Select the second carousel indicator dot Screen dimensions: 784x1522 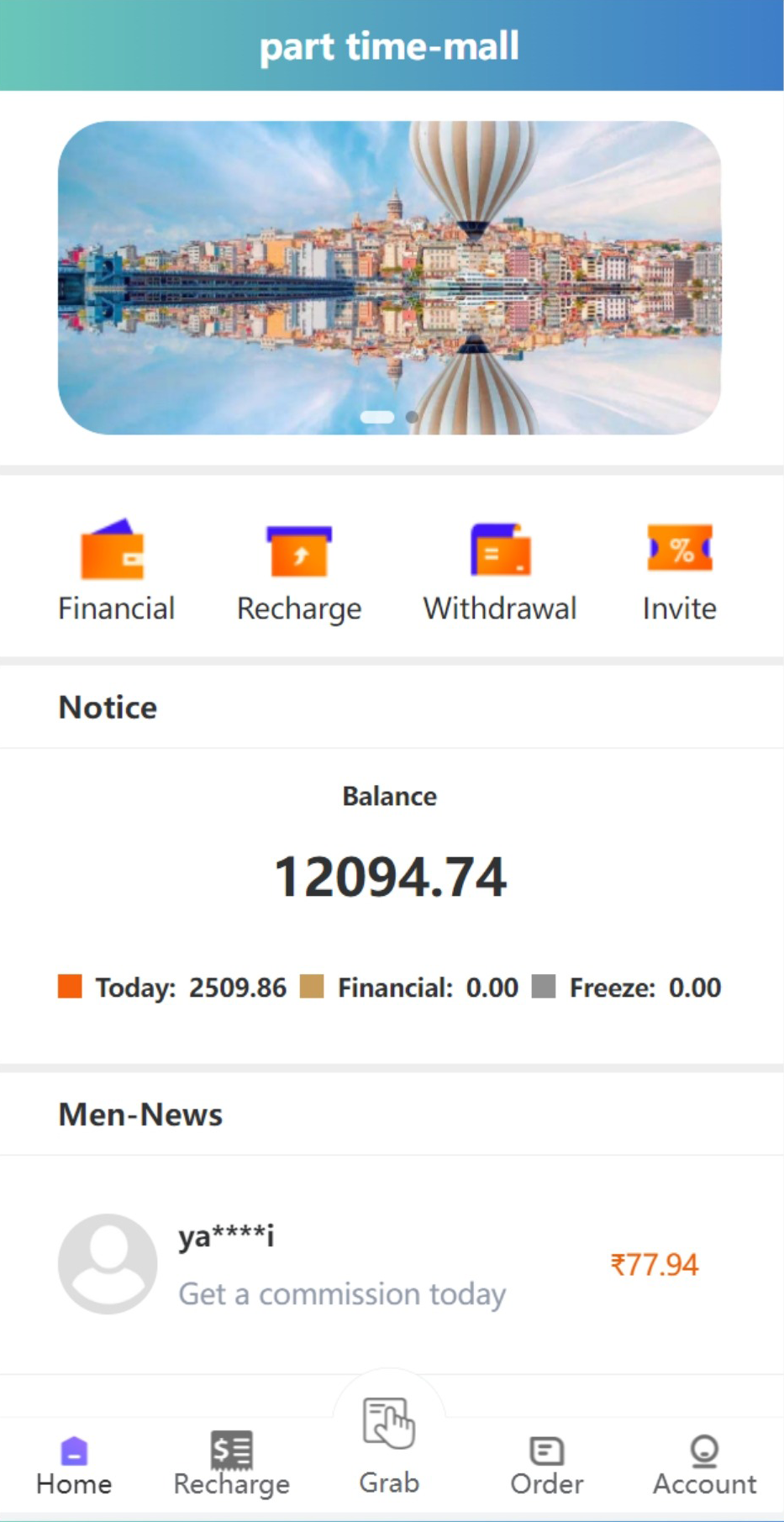tap(412, 415)
